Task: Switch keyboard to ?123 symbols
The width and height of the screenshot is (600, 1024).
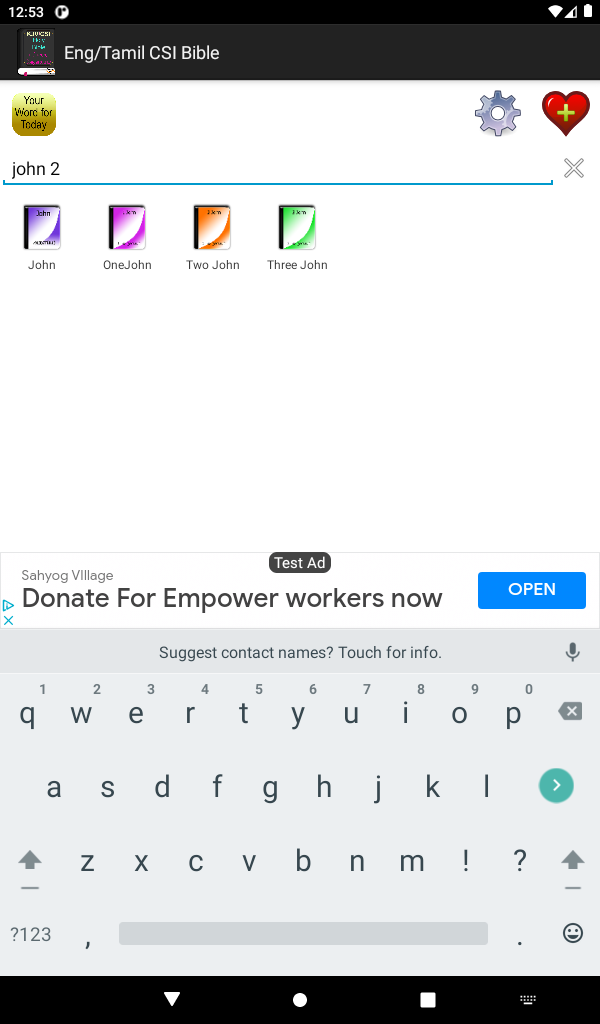Action: click(30, 934)
